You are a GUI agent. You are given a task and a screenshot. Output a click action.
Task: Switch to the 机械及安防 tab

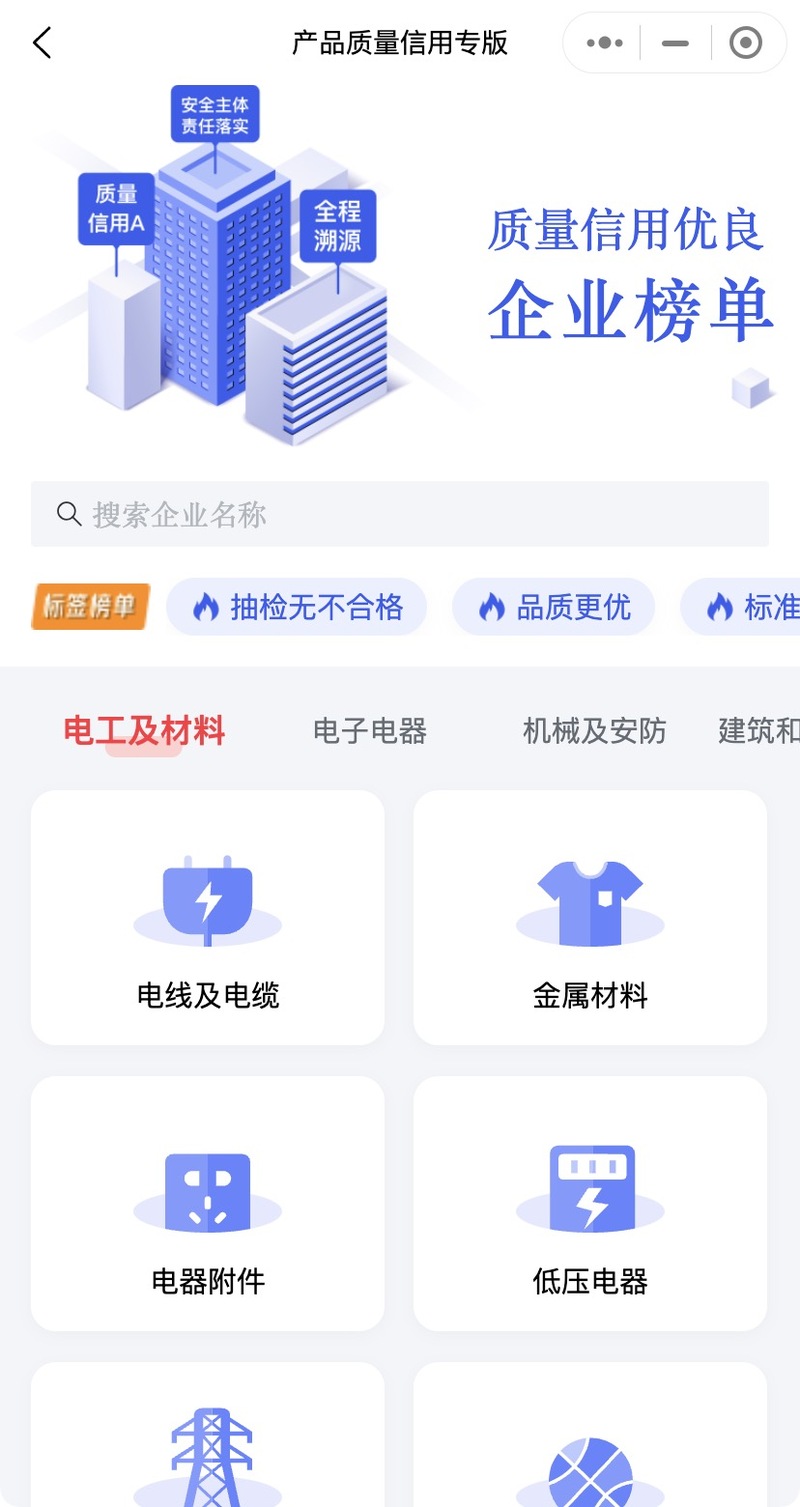594,731
